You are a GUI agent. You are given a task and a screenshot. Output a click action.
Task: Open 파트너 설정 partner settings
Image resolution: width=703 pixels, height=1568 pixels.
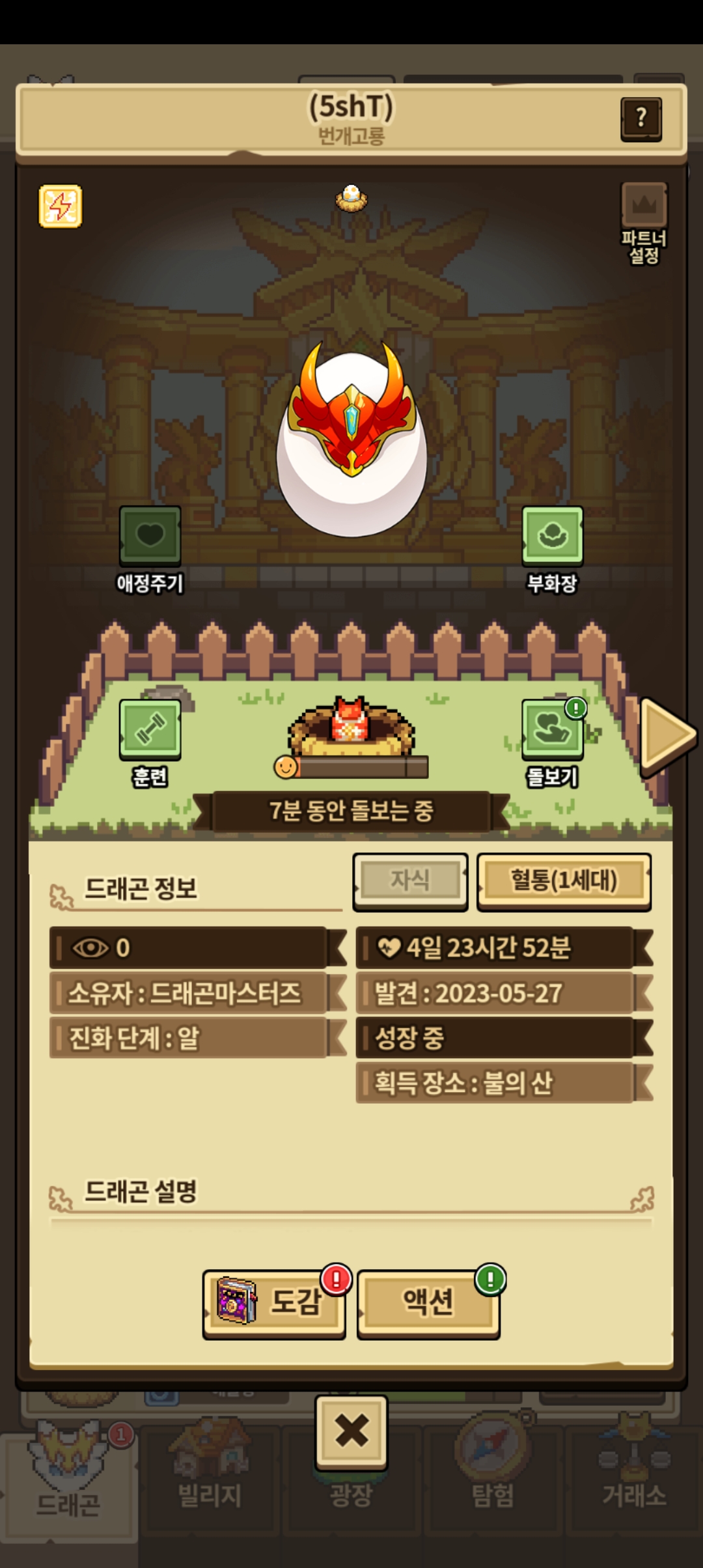click(644, 223)
